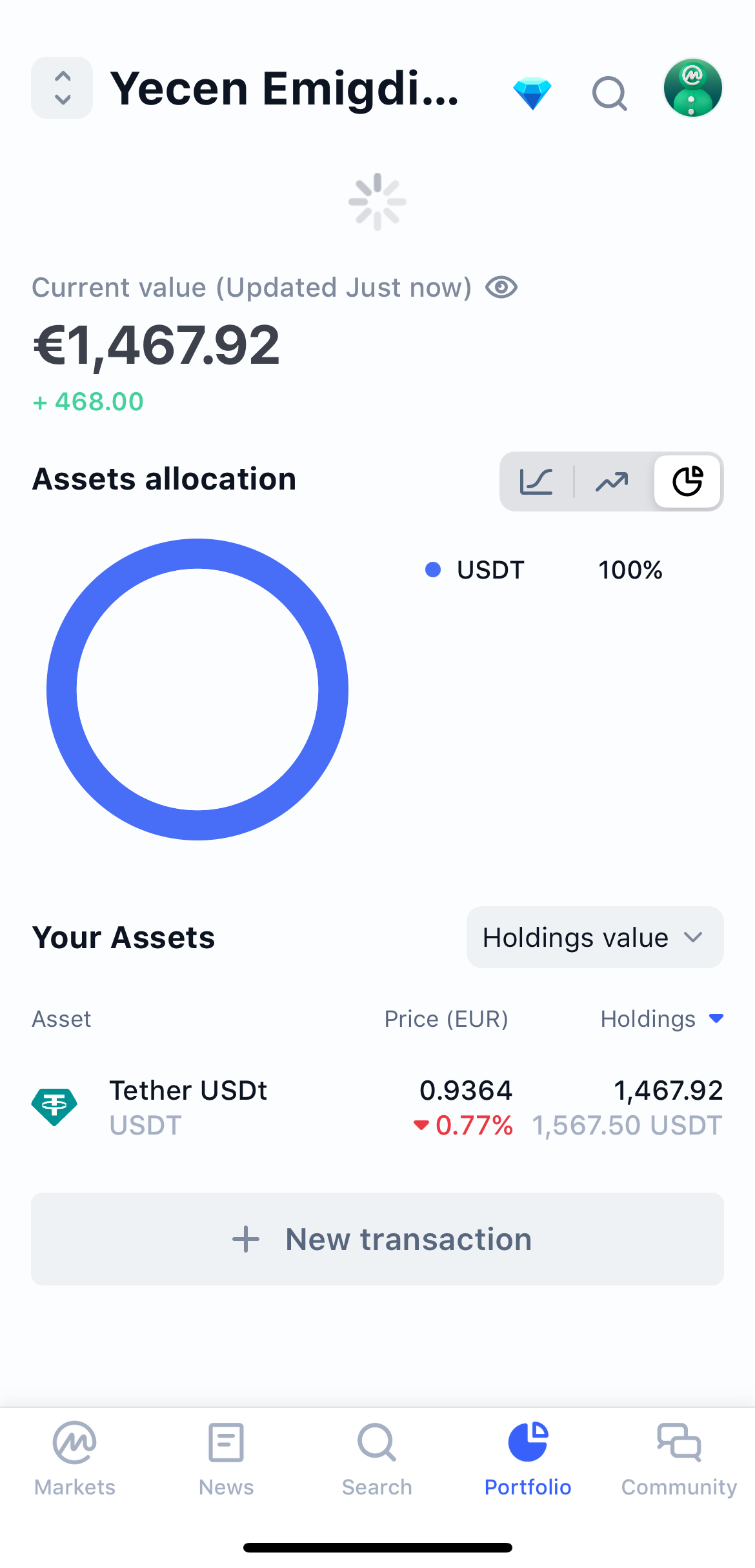Expand the Holdings value chevron
Screen dimensions: 755x1568
click(694, 938)
